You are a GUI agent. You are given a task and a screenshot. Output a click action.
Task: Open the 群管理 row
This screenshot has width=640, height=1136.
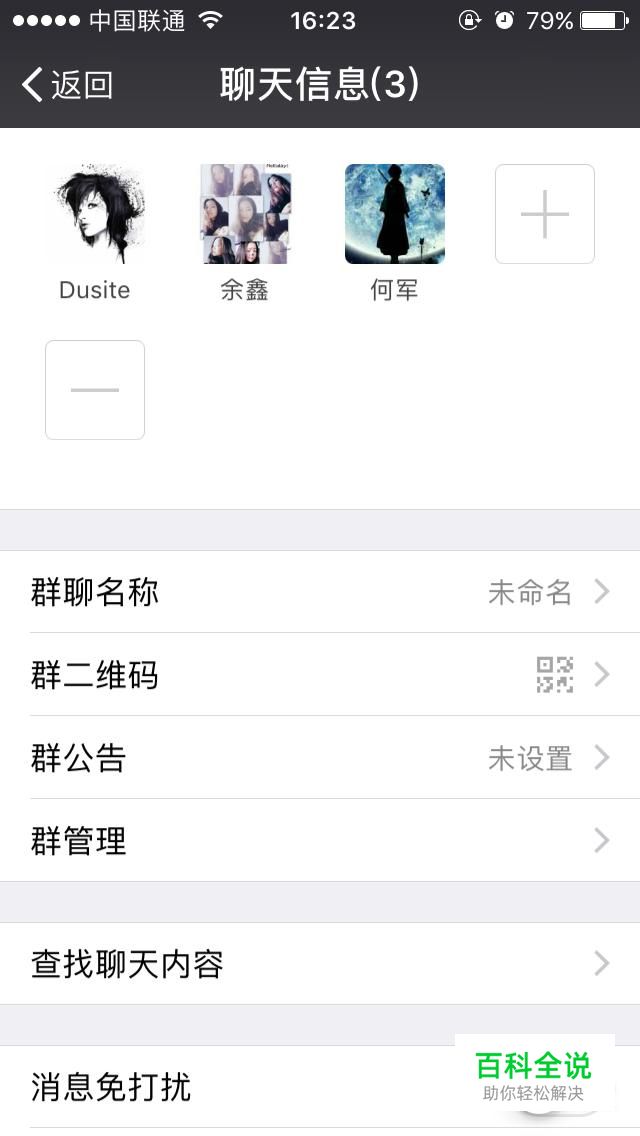coord(320,841)
